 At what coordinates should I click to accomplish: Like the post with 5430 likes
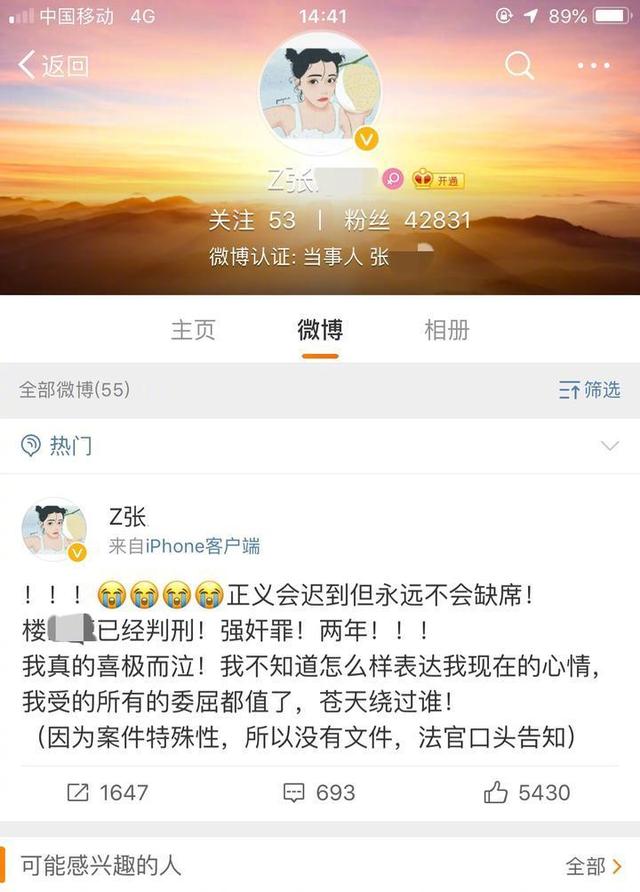pos(527,793)
